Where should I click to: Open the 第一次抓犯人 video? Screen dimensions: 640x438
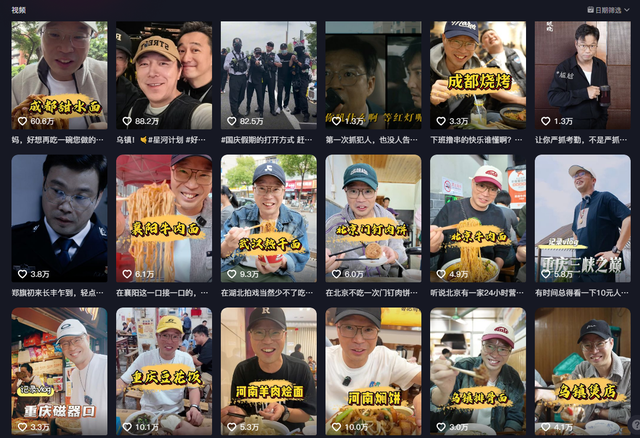click(x=373, y=75)
